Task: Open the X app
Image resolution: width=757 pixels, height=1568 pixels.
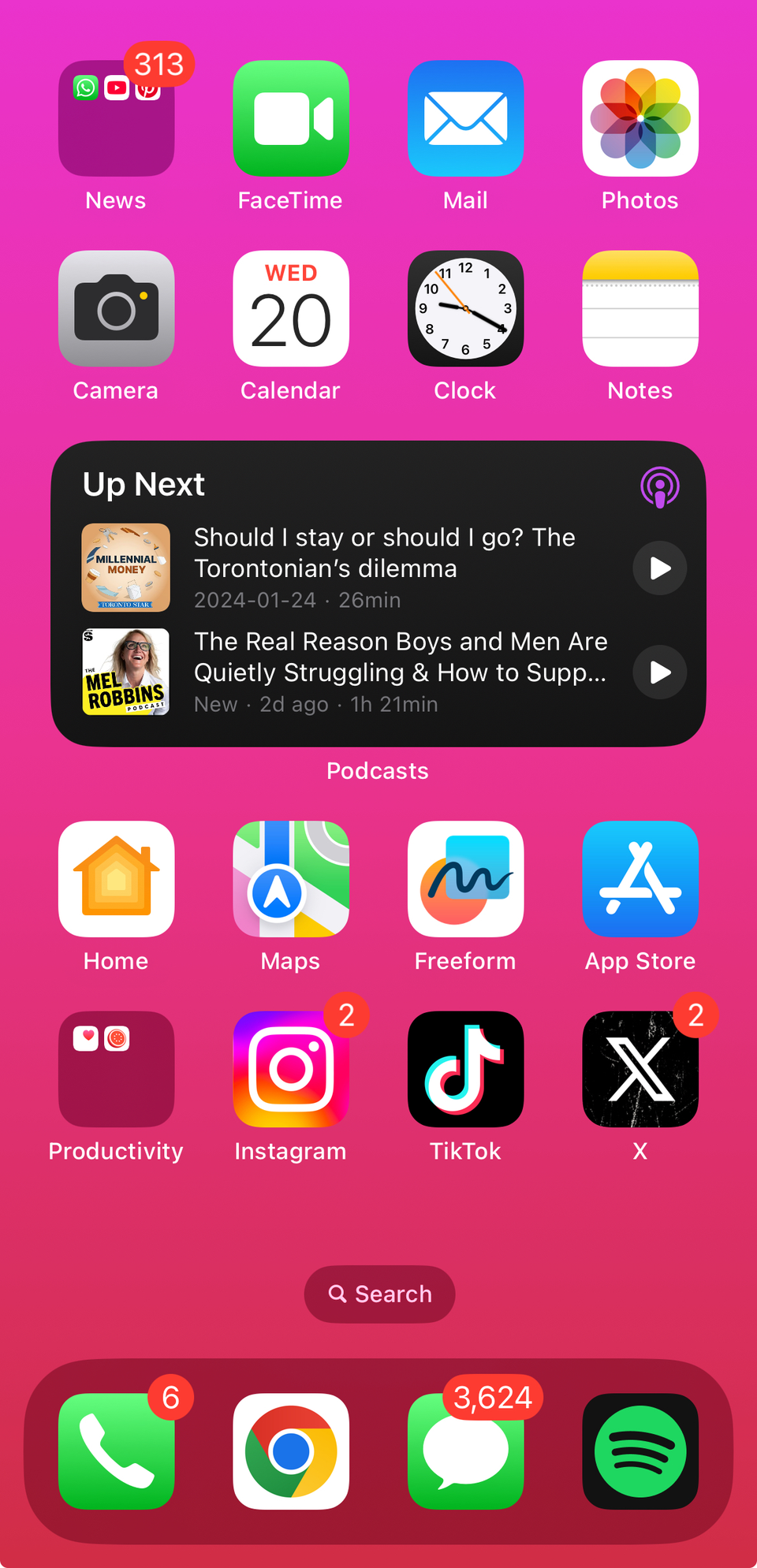Action: (x=640, y=1069)
